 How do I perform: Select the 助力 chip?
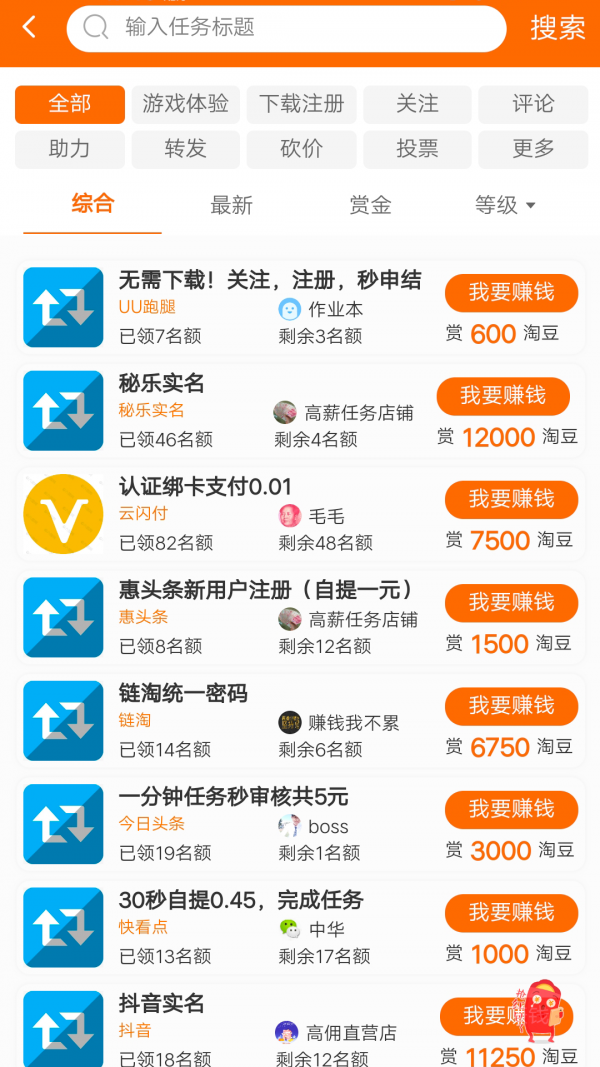coord(69,149)
